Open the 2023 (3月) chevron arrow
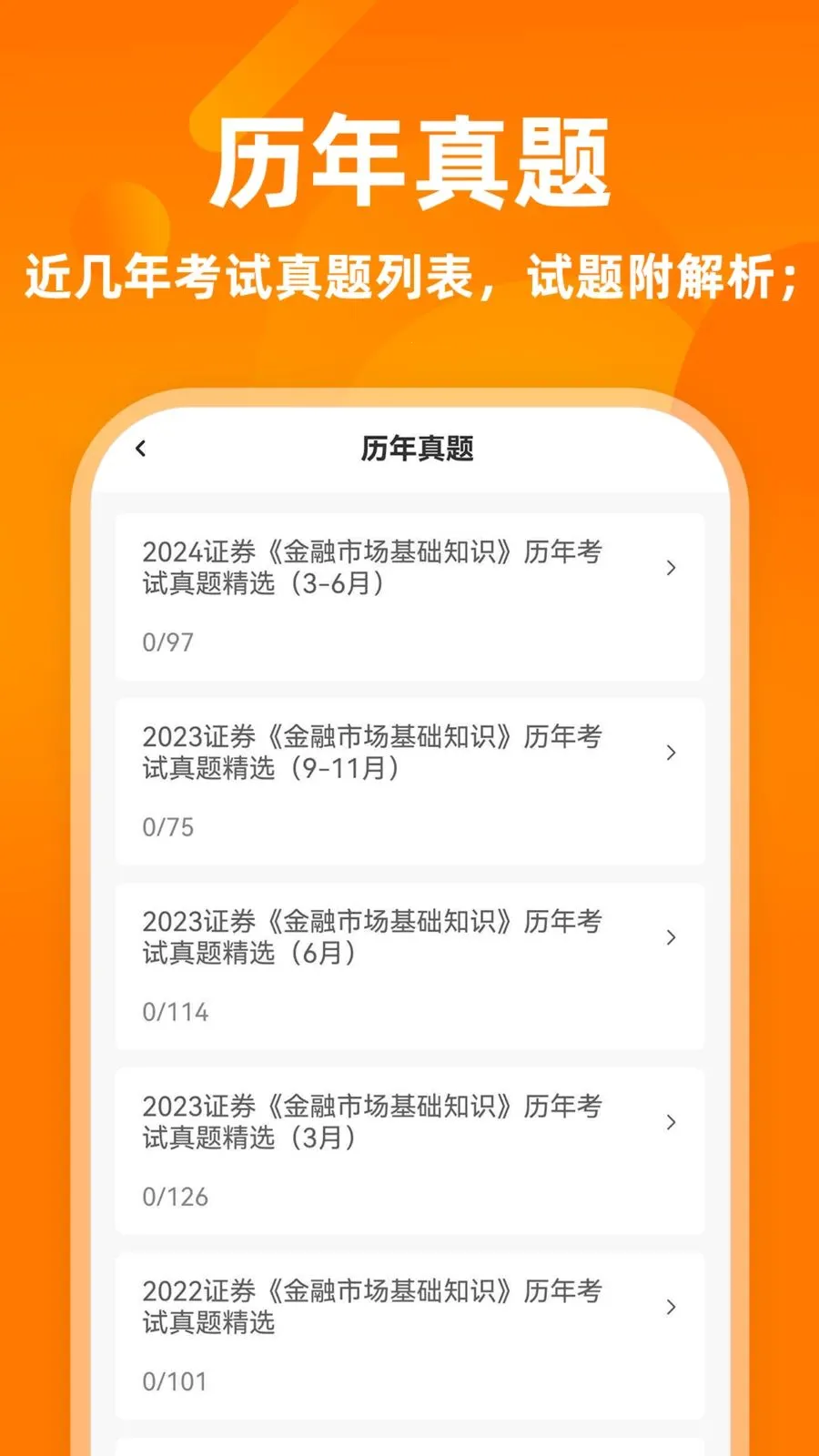Image resolution: width=819 pixels, height=1456 pixels. click(x=672, y=1122)
